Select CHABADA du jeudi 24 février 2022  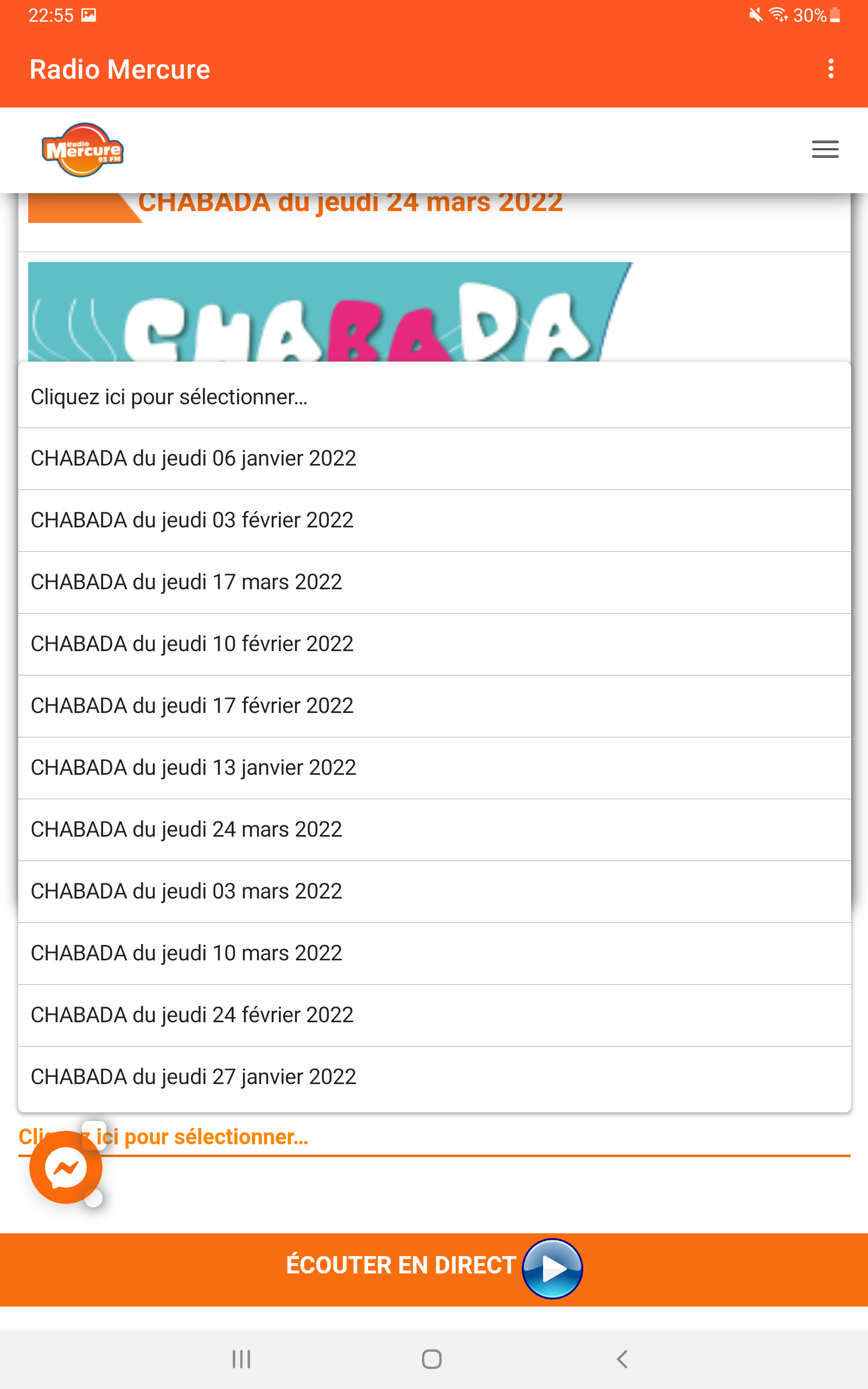coord(434,1015)
